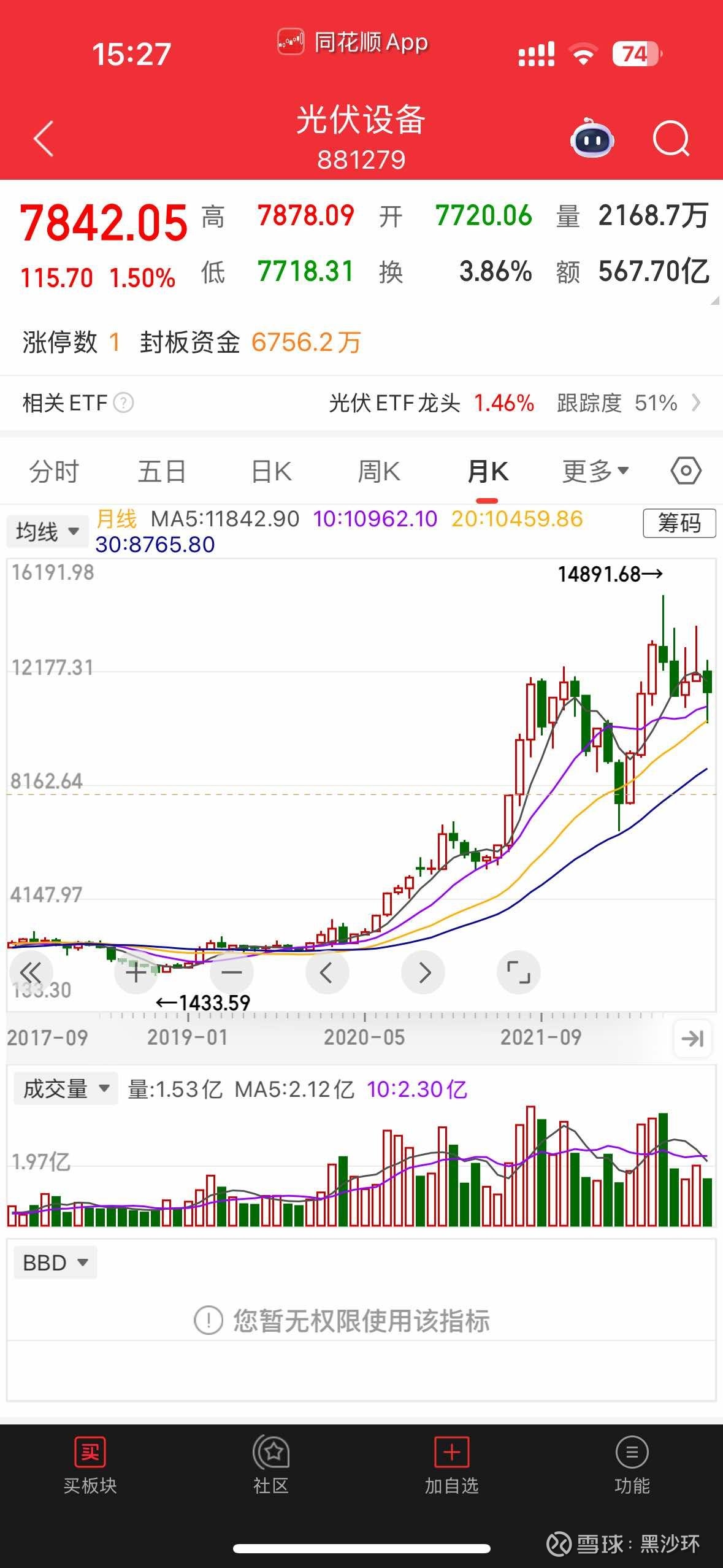Select the 周K tab
Screen dimensions: 723x1568
379,472
